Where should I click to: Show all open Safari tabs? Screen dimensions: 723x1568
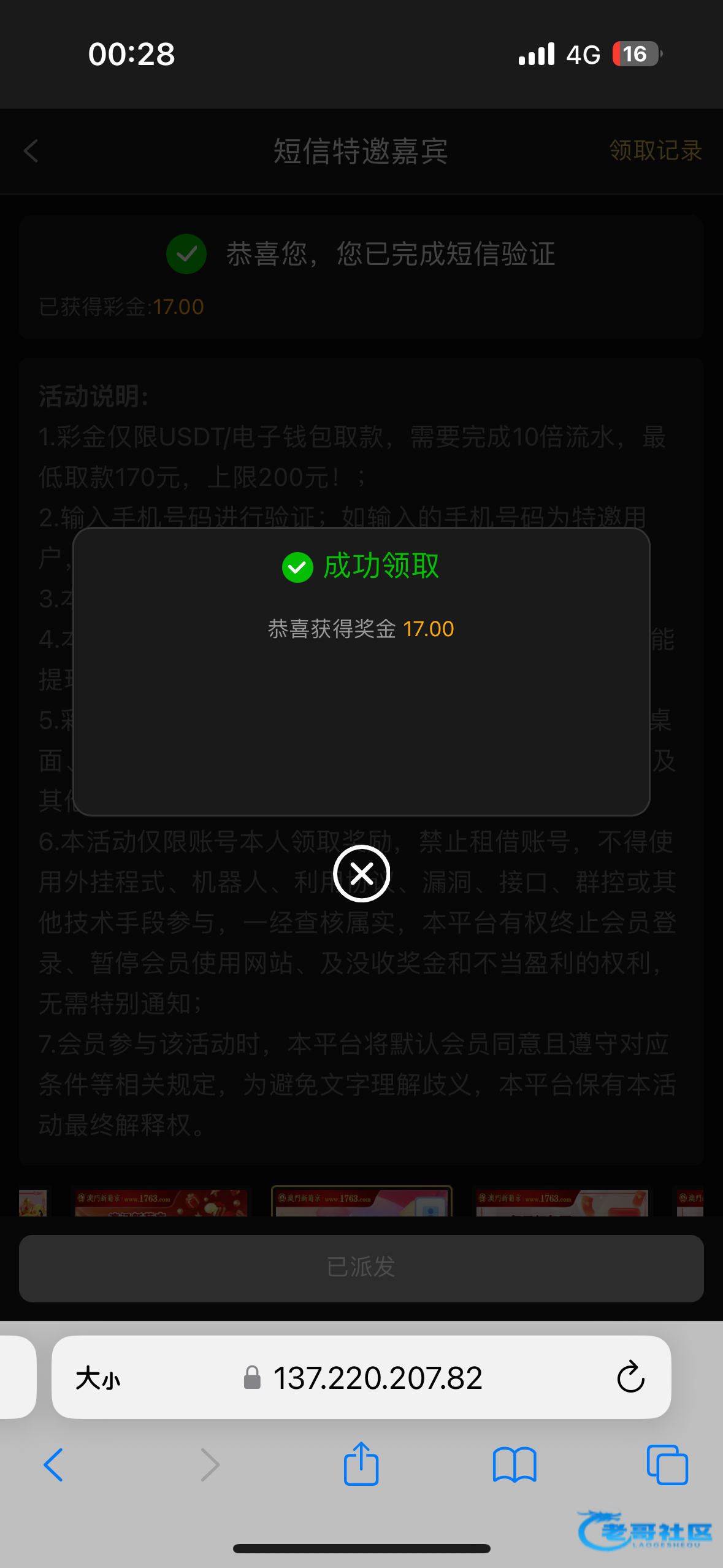coord(667,1465)
